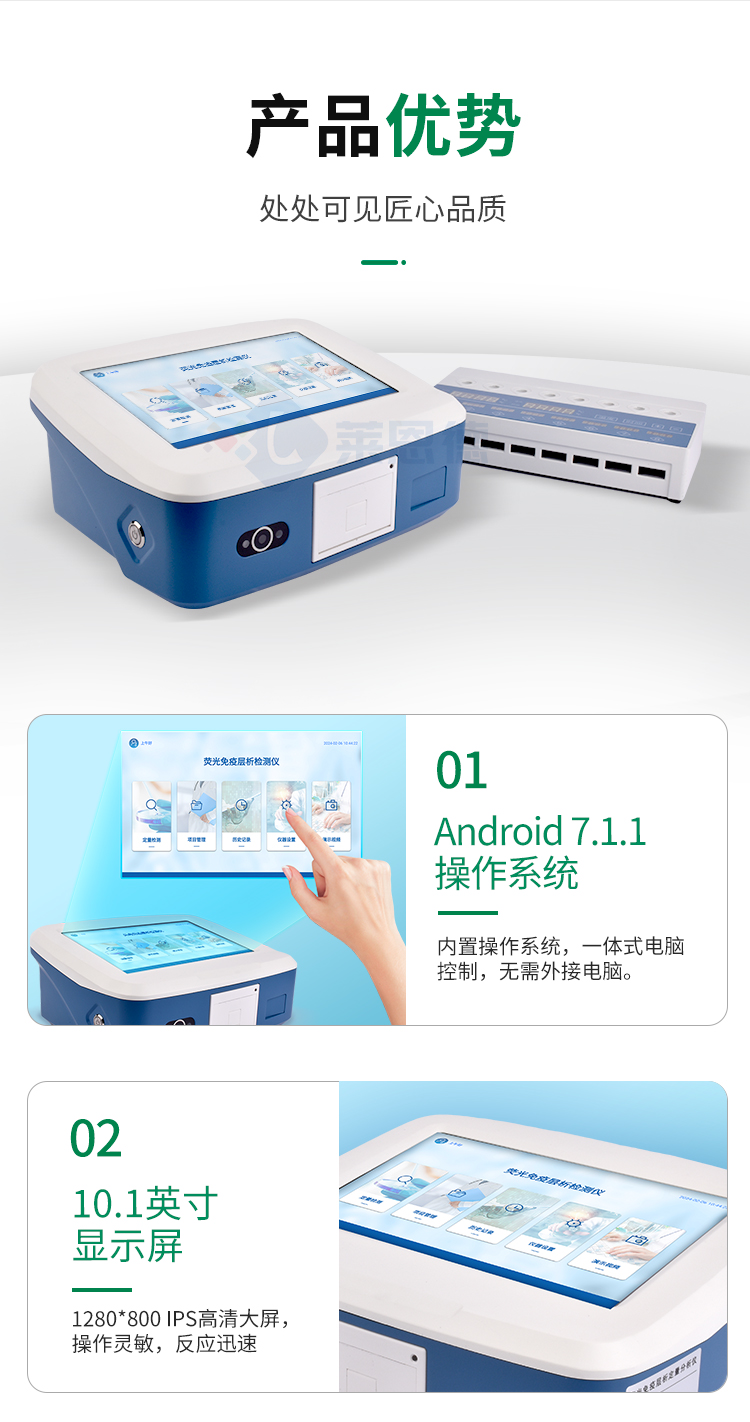Click the user avatar beside 上午好 greeting
The width and height of the screenshot is (750, 1422).
click(x=134, y=745)
